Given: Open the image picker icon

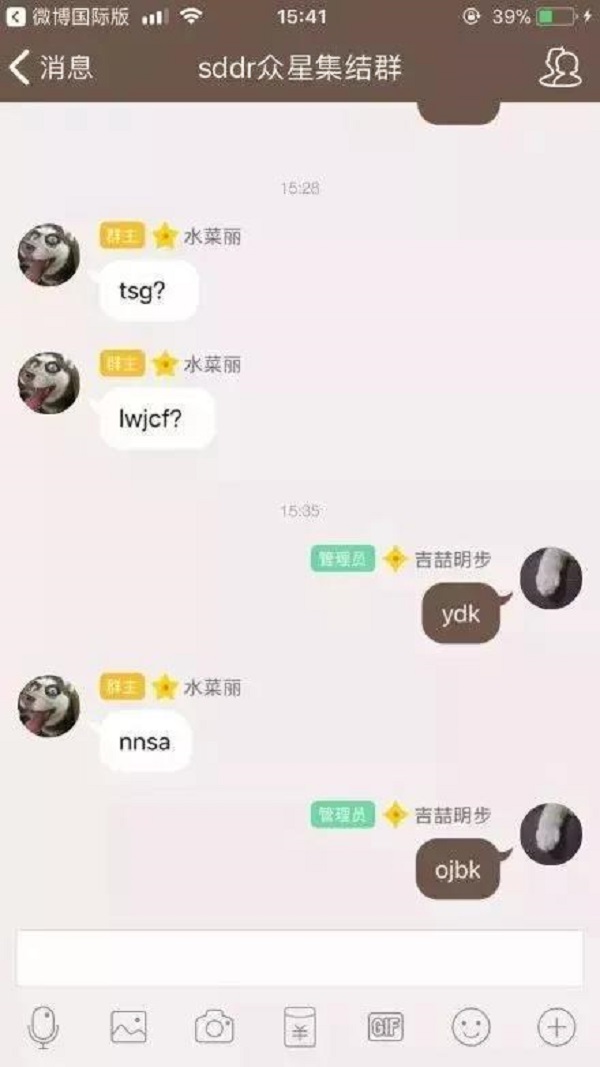Looking at the screenshot, I should point(128,1027).
